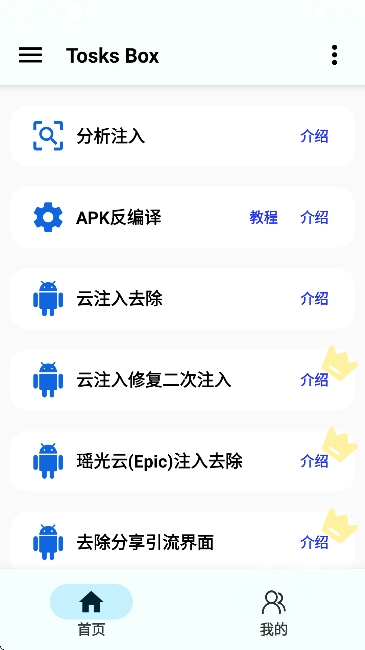Switch to the 我的 tab
This screenshot has width=365, height=650.
274,610
